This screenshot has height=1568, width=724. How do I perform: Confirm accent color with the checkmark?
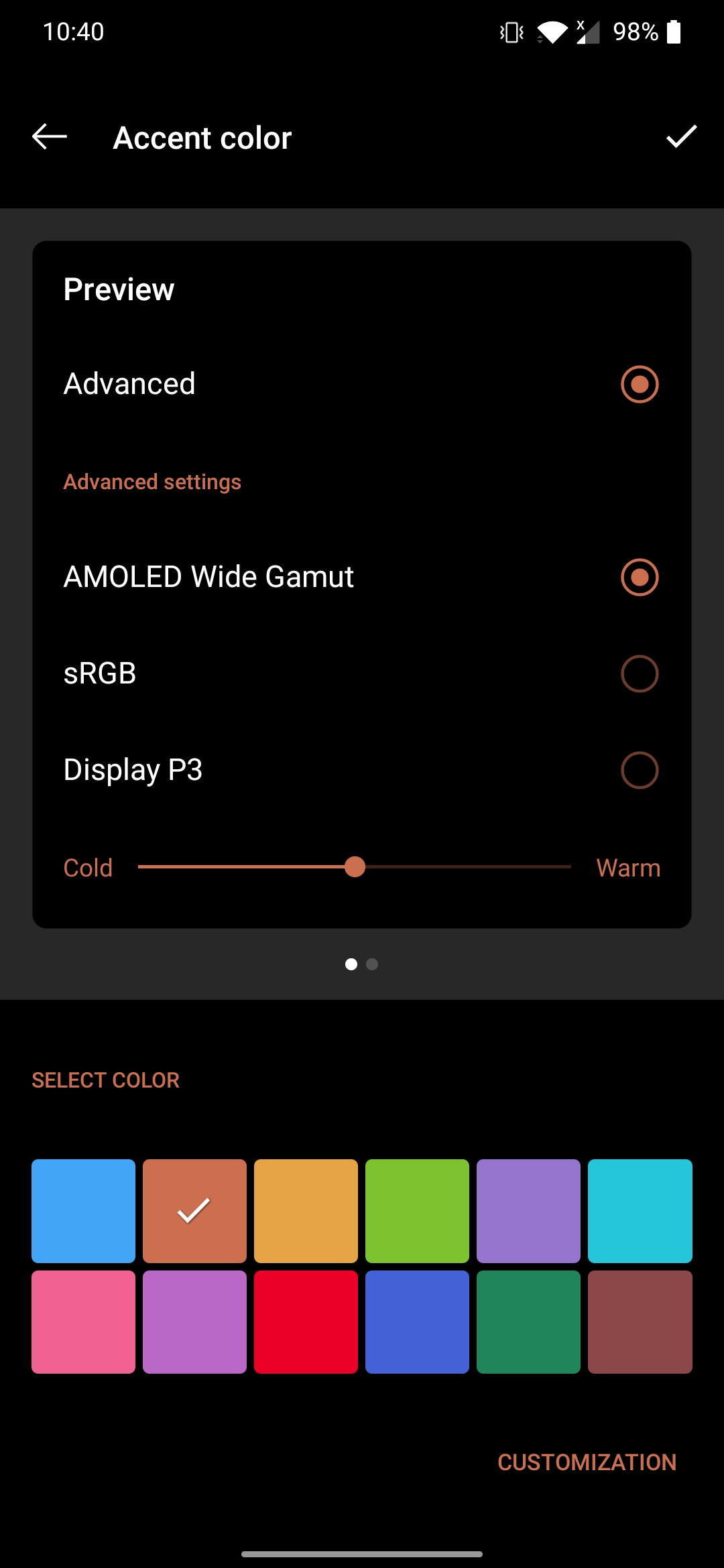(681, 137)
